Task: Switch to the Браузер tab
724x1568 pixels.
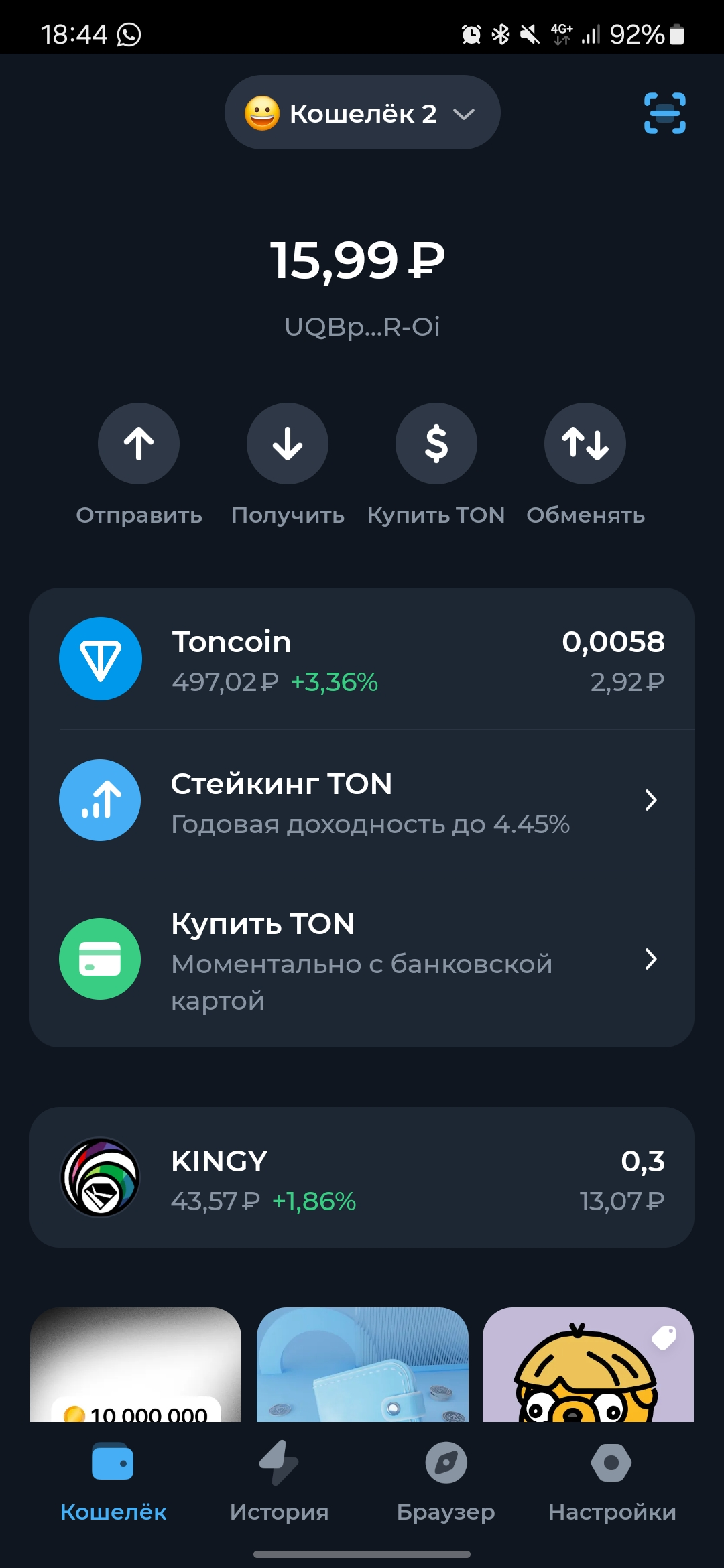Action: (x=446, y=1482)
